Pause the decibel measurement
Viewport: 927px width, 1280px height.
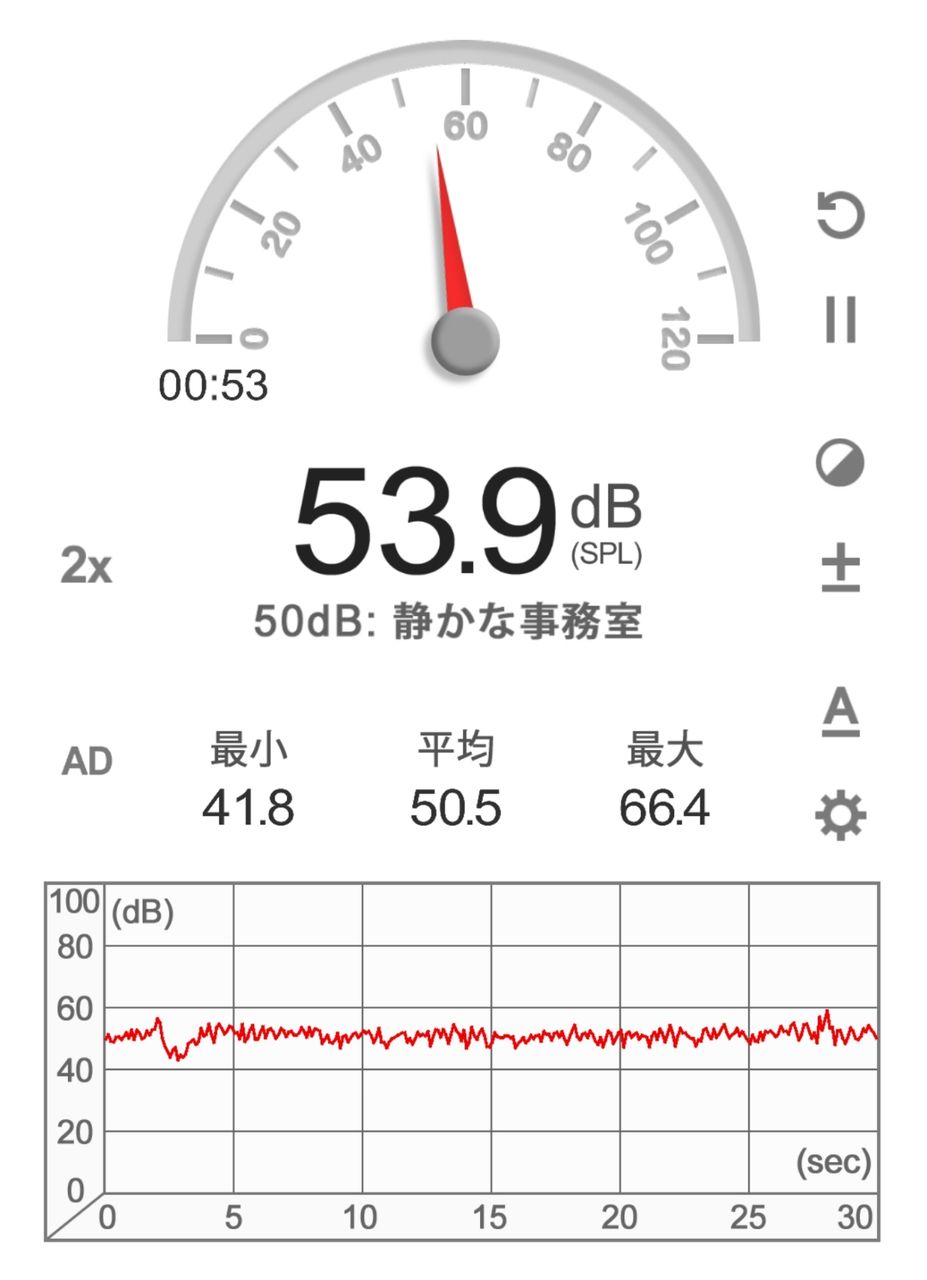[841, 320]
